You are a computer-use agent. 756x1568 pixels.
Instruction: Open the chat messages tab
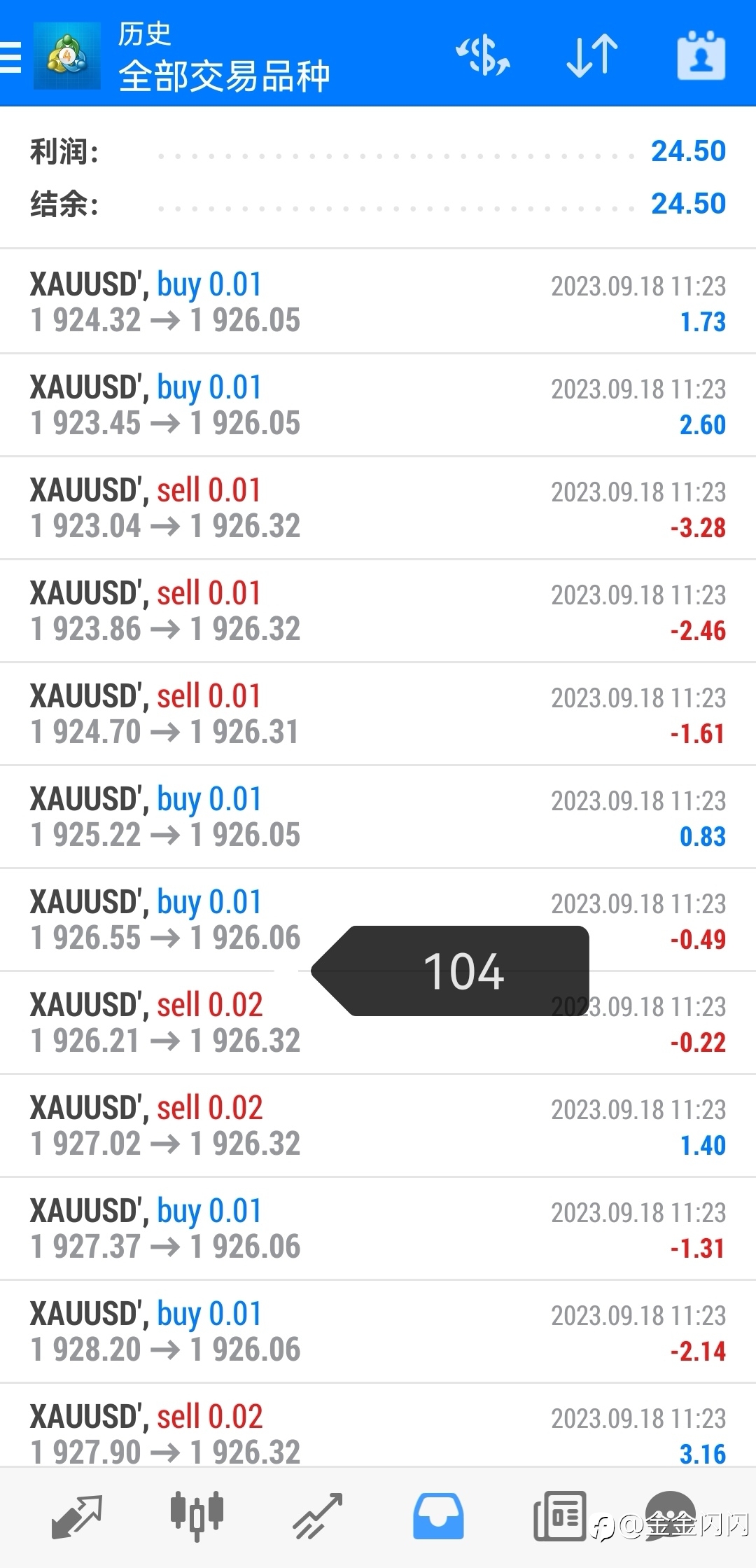click(x=670, y=1514)
